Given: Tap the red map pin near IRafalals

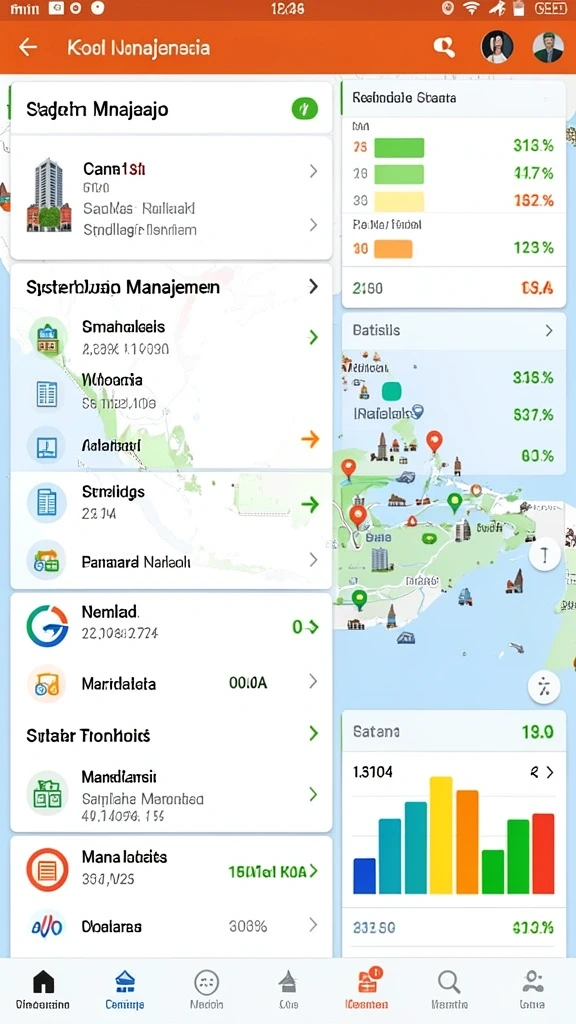Looking at the screenshot, I should [x=434, y=441].
